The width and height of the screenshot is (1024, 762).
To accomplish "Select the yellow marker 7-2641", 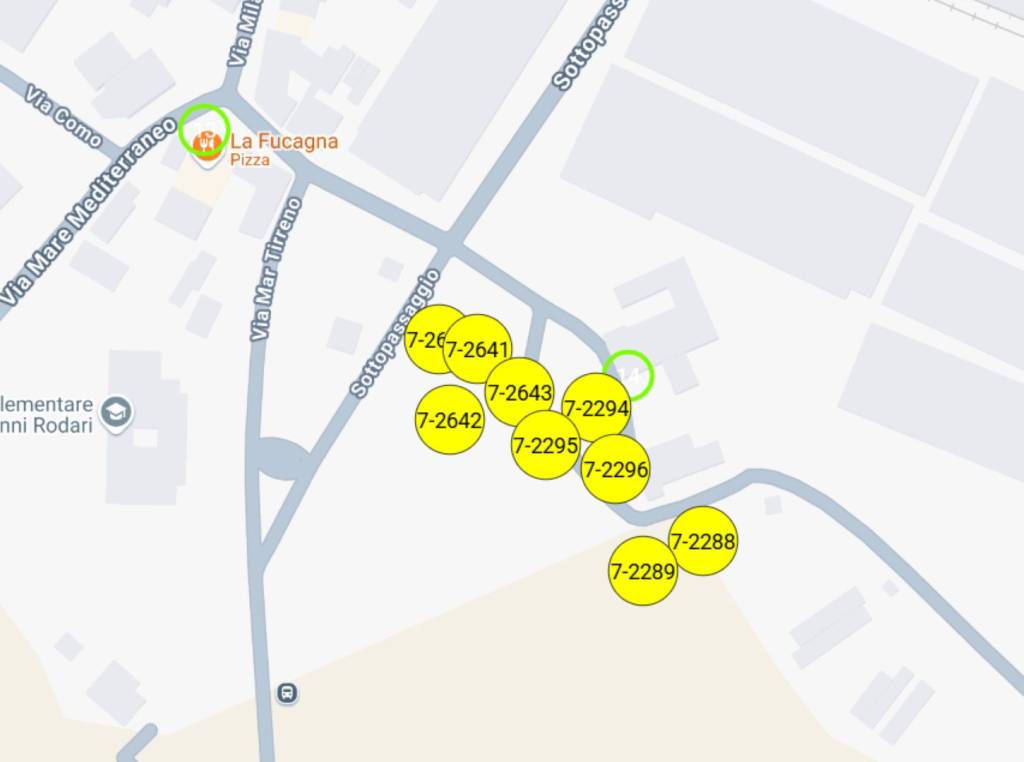I will 478,349.
